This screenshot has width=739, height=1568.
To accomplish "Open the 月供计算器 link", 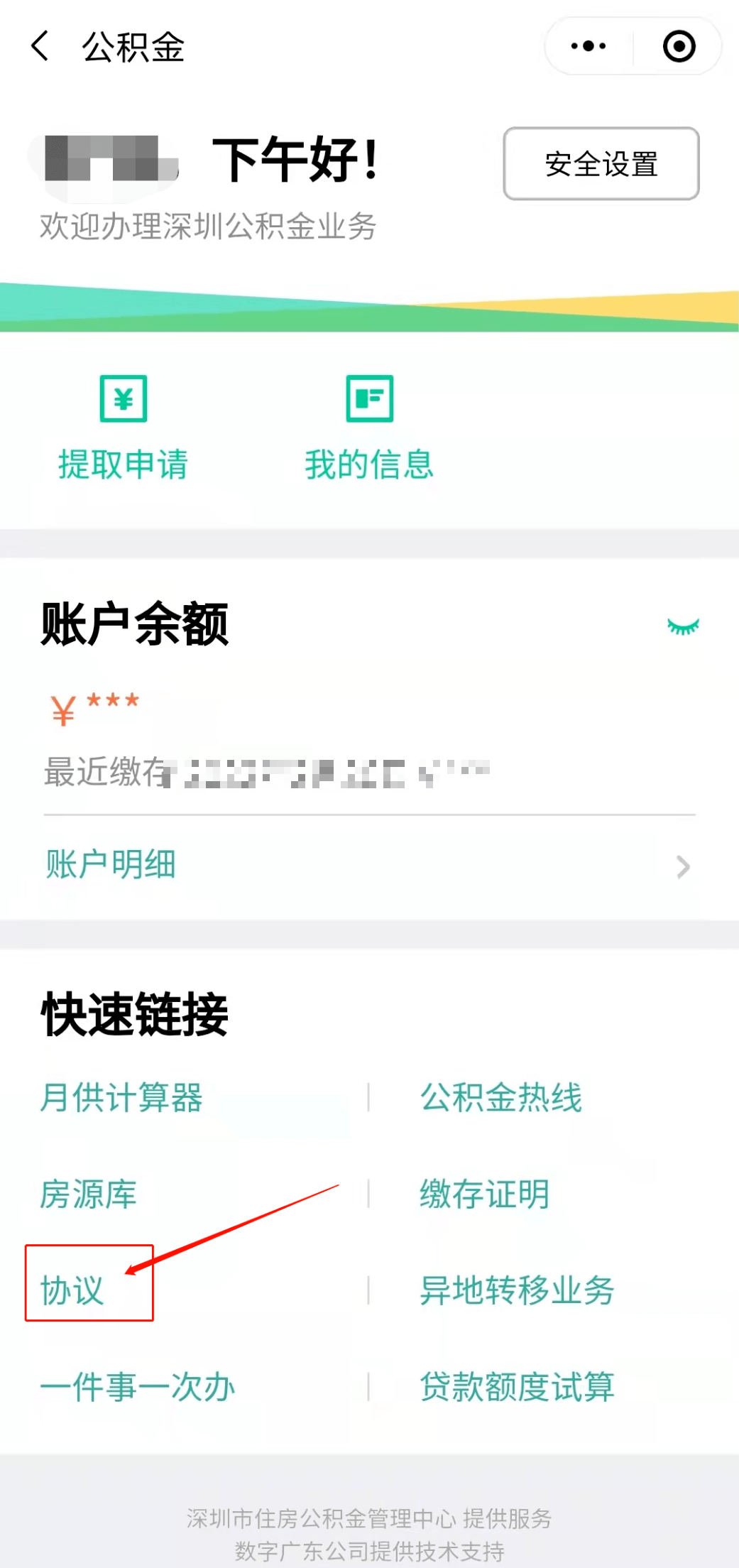I will (121, 1097).
